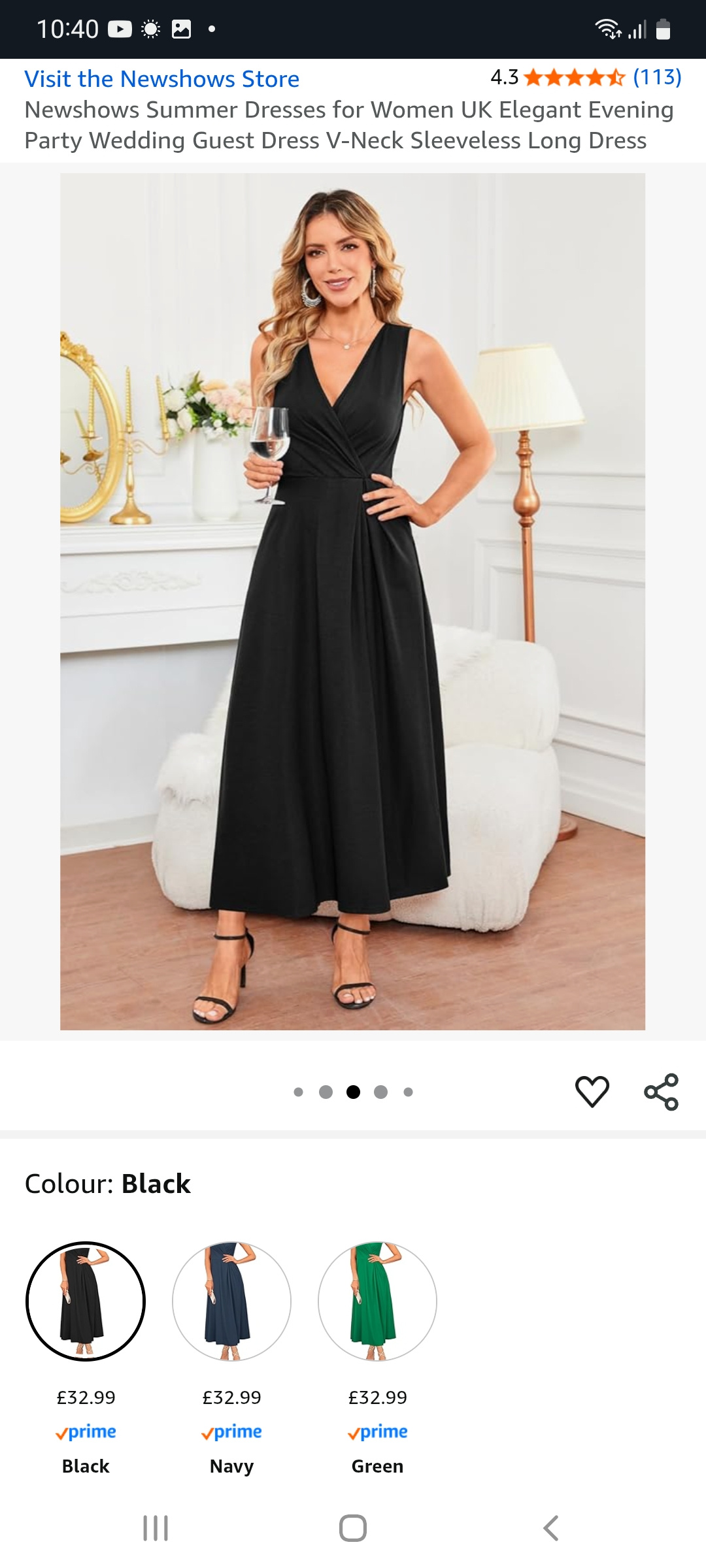Select the Navy colour swatch

[231, 1301]
